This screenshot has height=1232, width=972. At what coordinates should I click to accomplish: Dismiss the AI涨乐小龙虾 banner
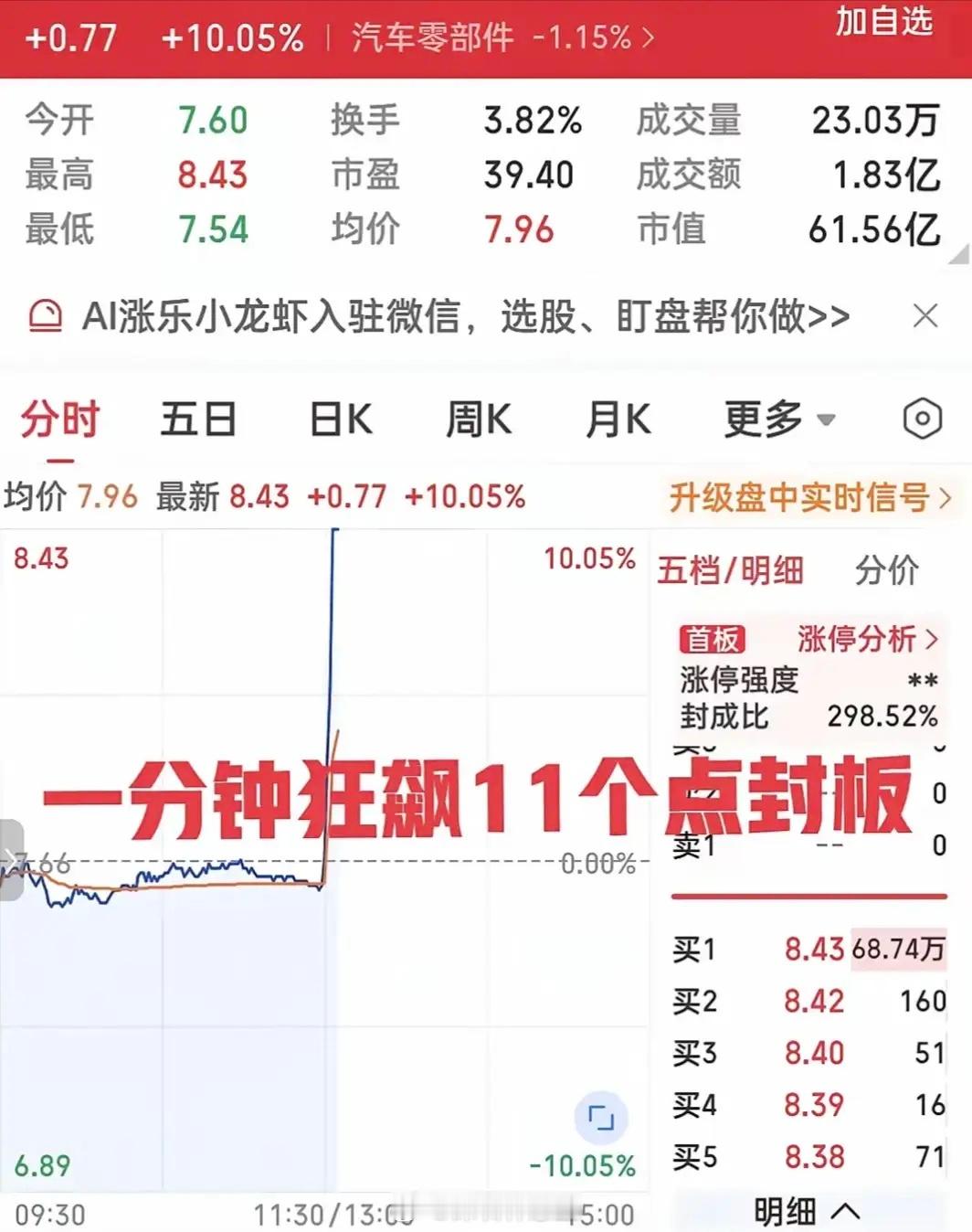tap(926, 315)
